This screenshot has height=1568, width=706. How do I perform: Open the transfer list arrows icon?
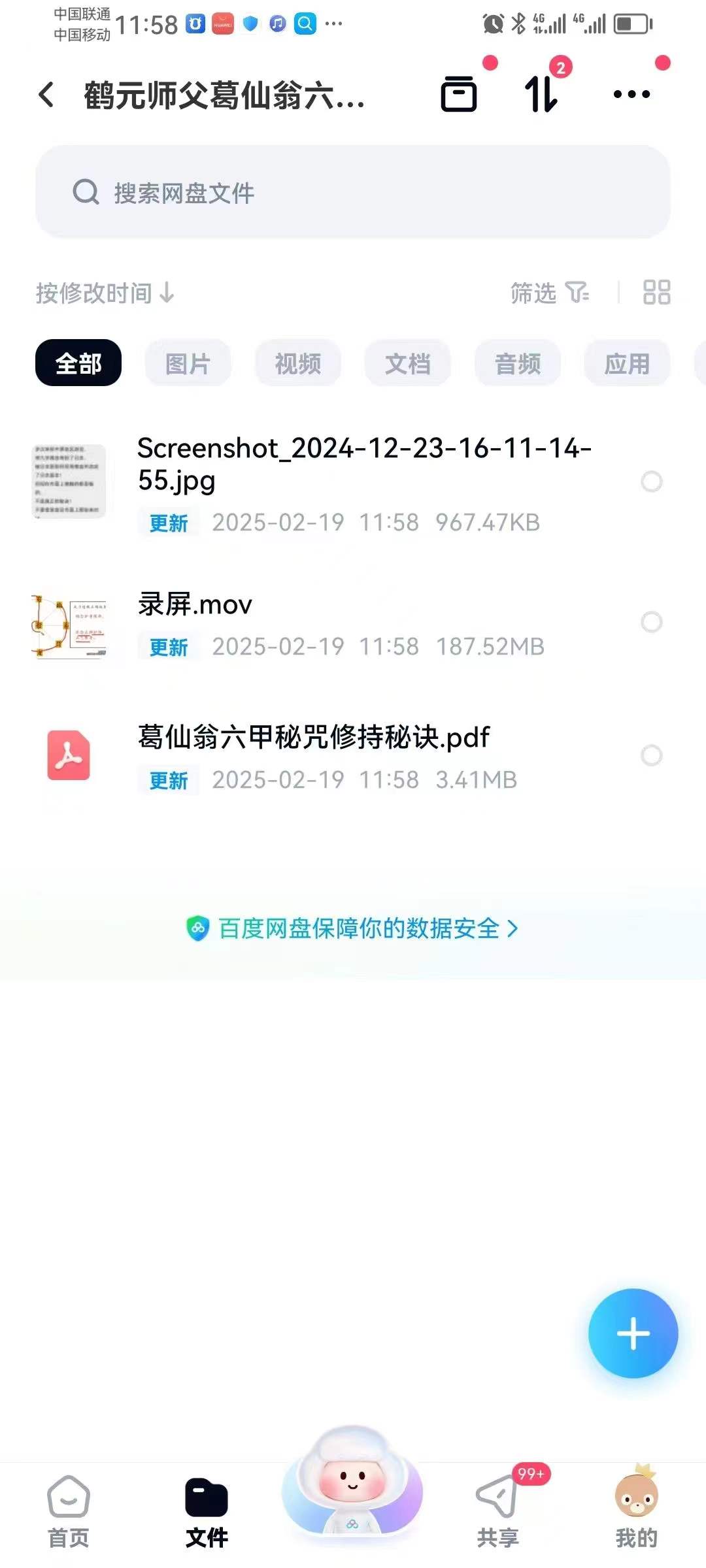pos(542,95)
